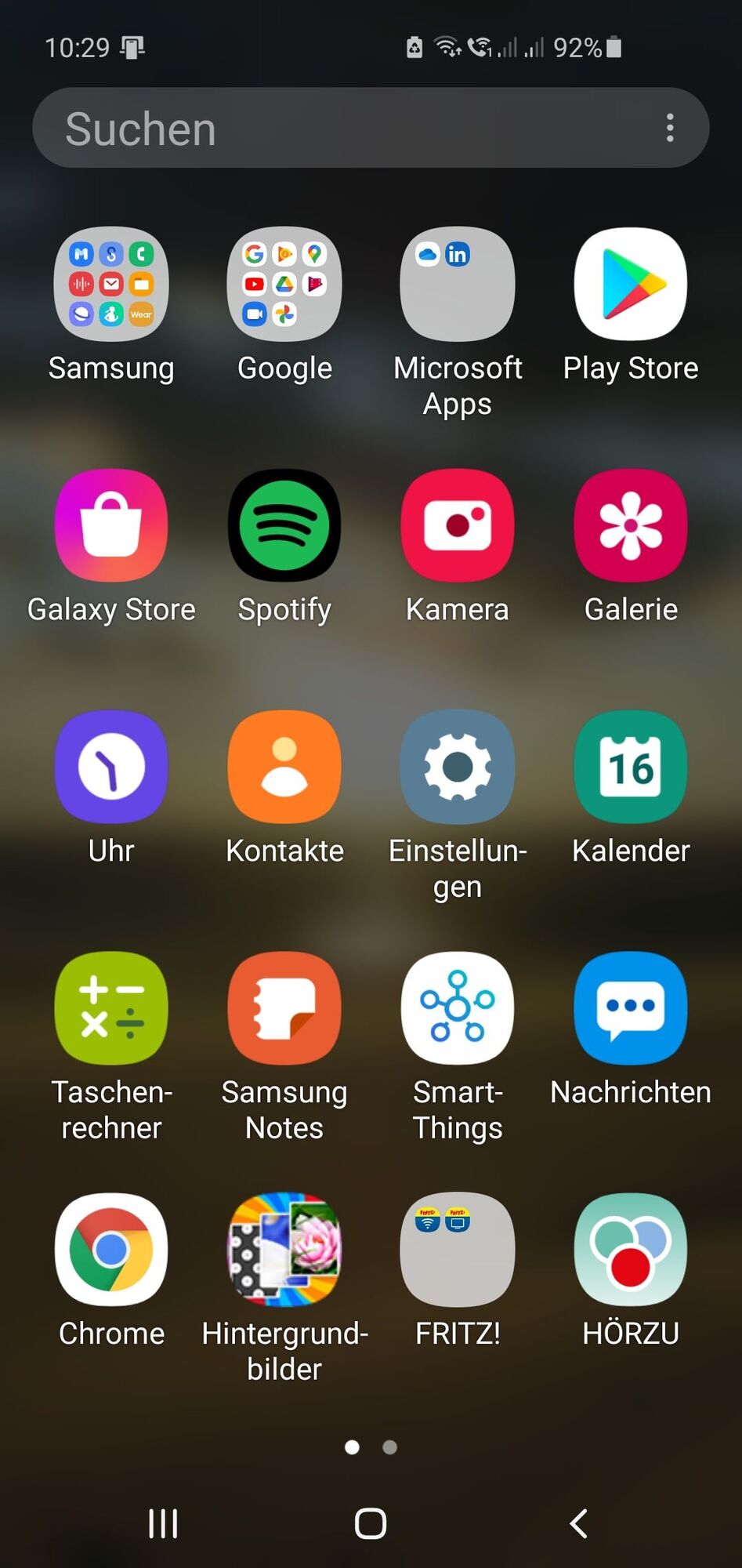Open the Galaxy Store
Viewport: 742px width, 1568px height.
click(110, 525)
